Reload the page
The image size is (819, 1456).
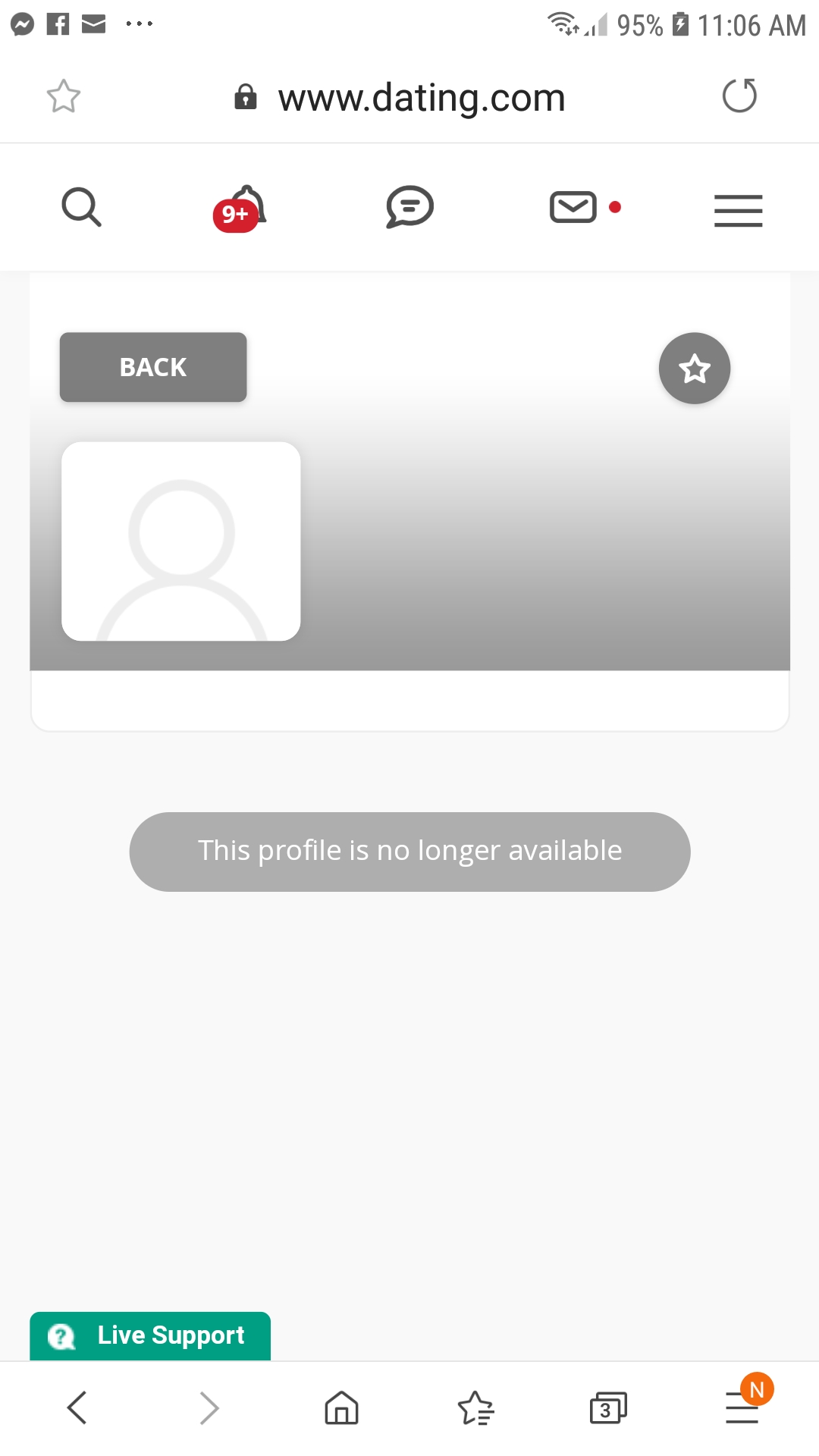739,96
